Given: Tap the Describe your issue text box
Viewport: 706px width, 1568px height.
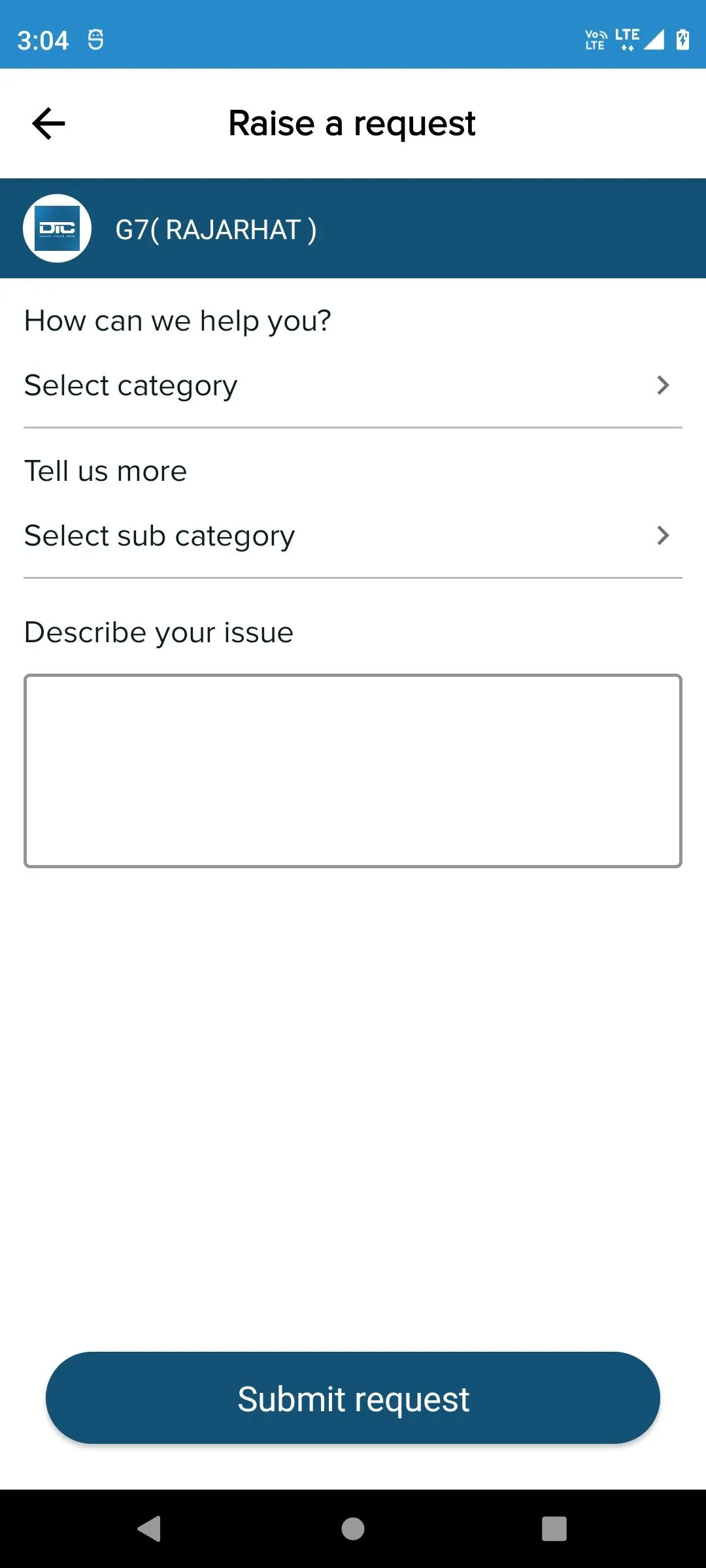Looking at the screenshot, I should coord(353,771).
